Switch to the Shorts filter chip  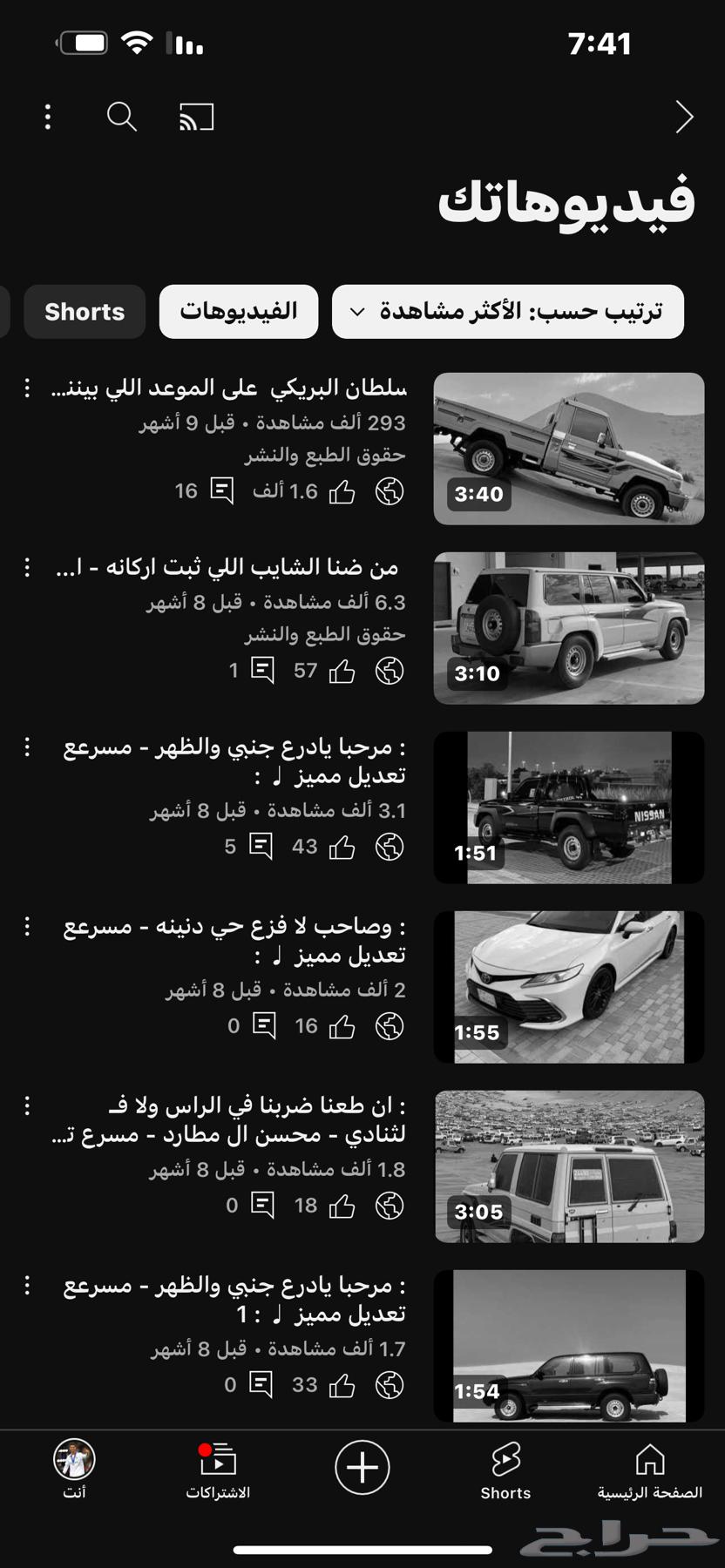tap(85, 312)
